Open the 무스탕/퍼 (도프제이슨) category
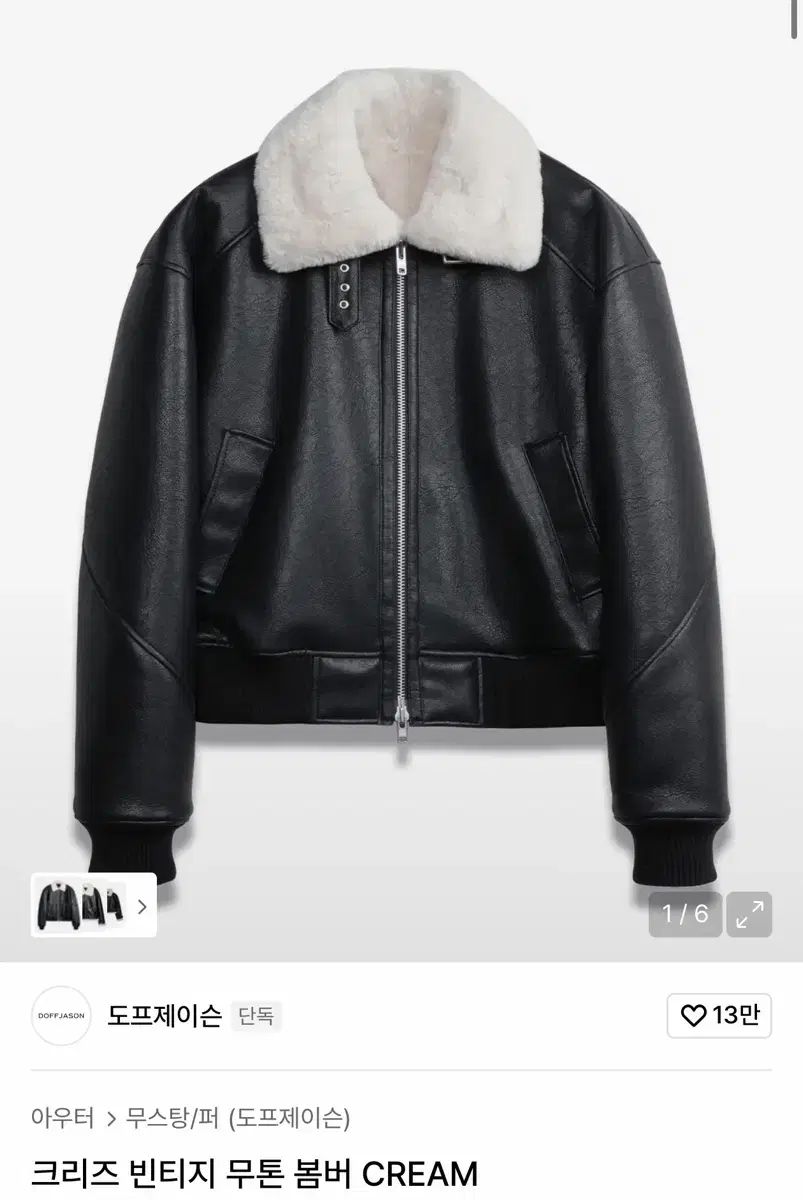This screenshot has width=803, height=1200. pos(237,1117)
